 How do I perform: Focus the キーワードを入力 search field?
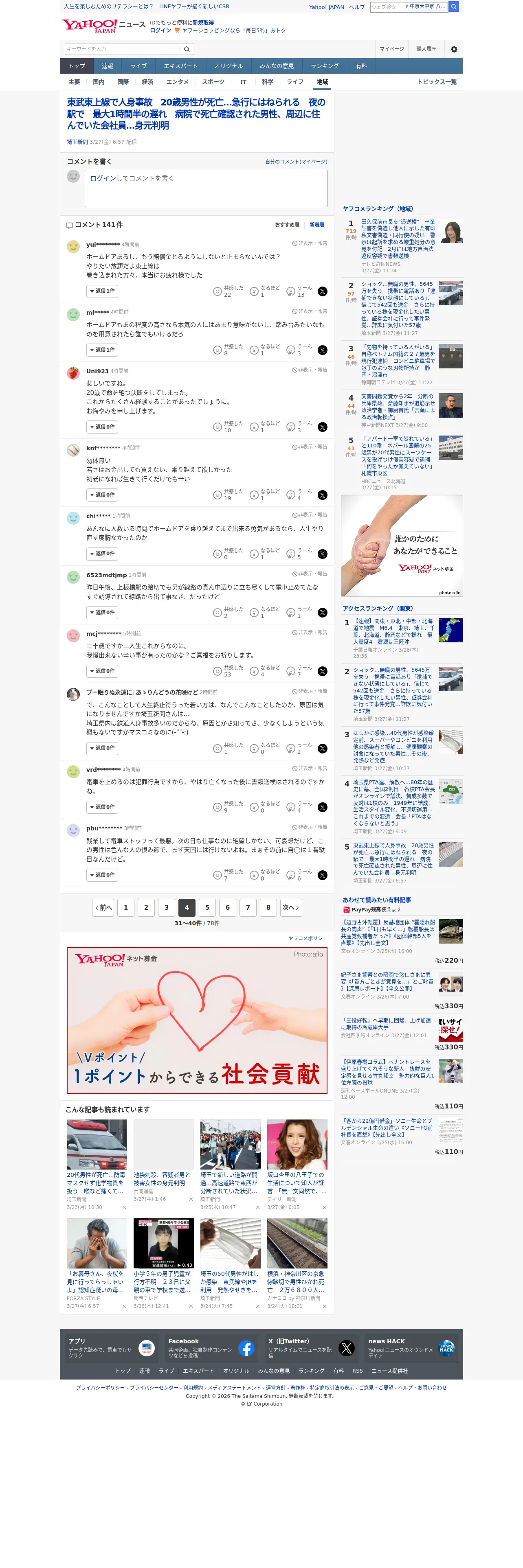pos(122,49)
